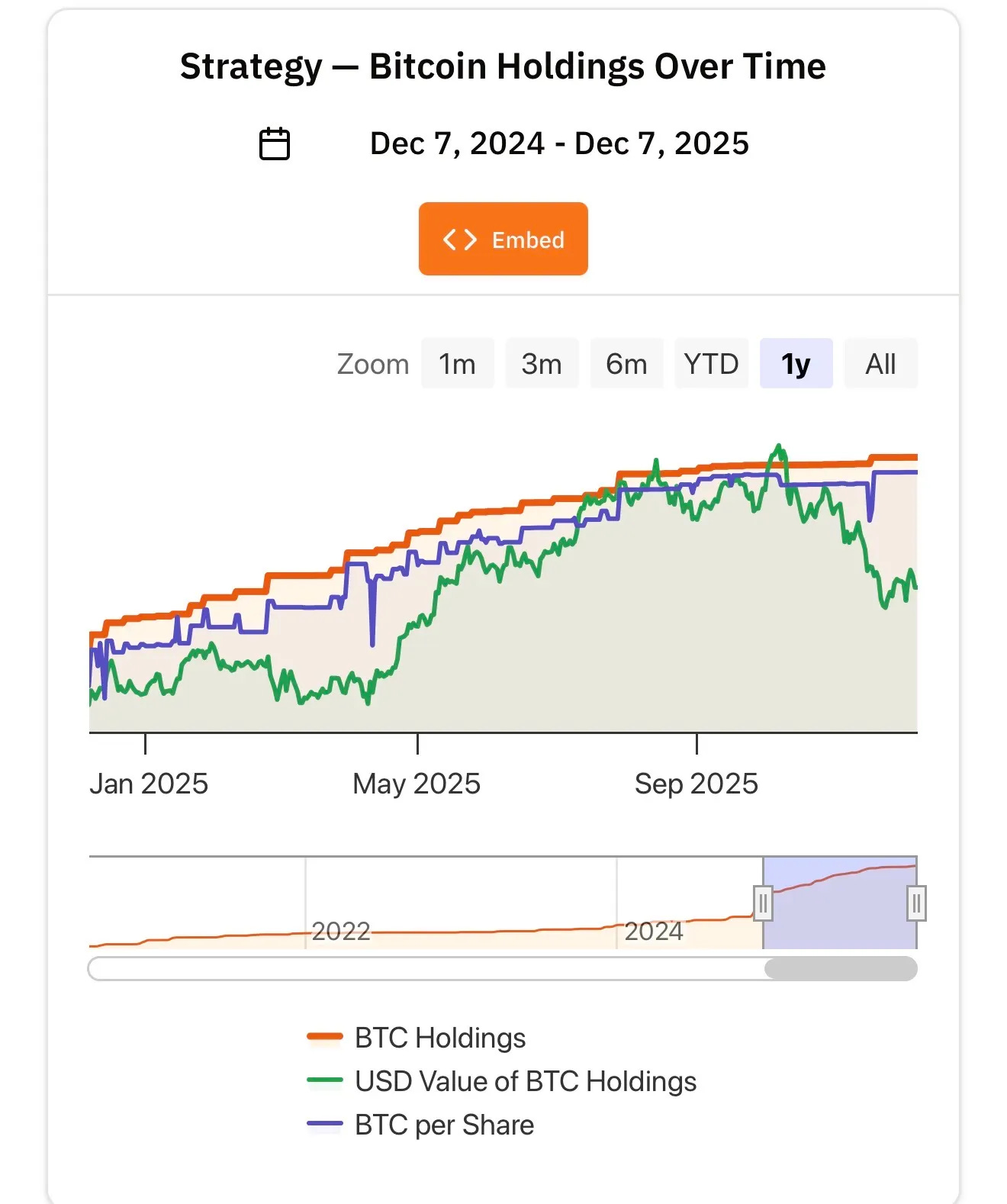Tap the right navigator range handle
1007x1204 pixels.
[x=916, y=903]
